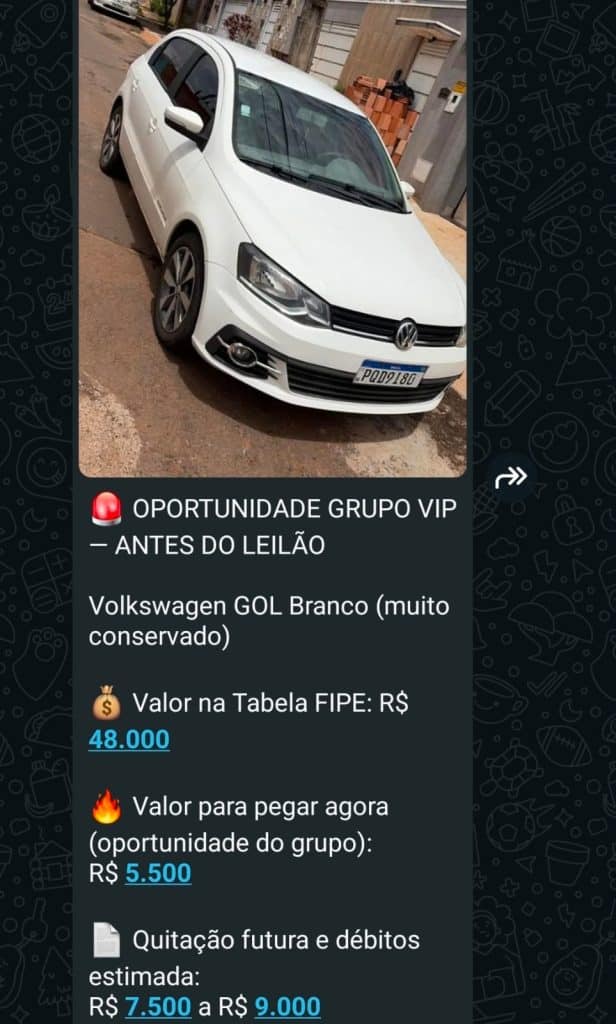Screen dimensions: 616x1024
Task: Forward this message using the arrow icon
Action: pos(511,478)
